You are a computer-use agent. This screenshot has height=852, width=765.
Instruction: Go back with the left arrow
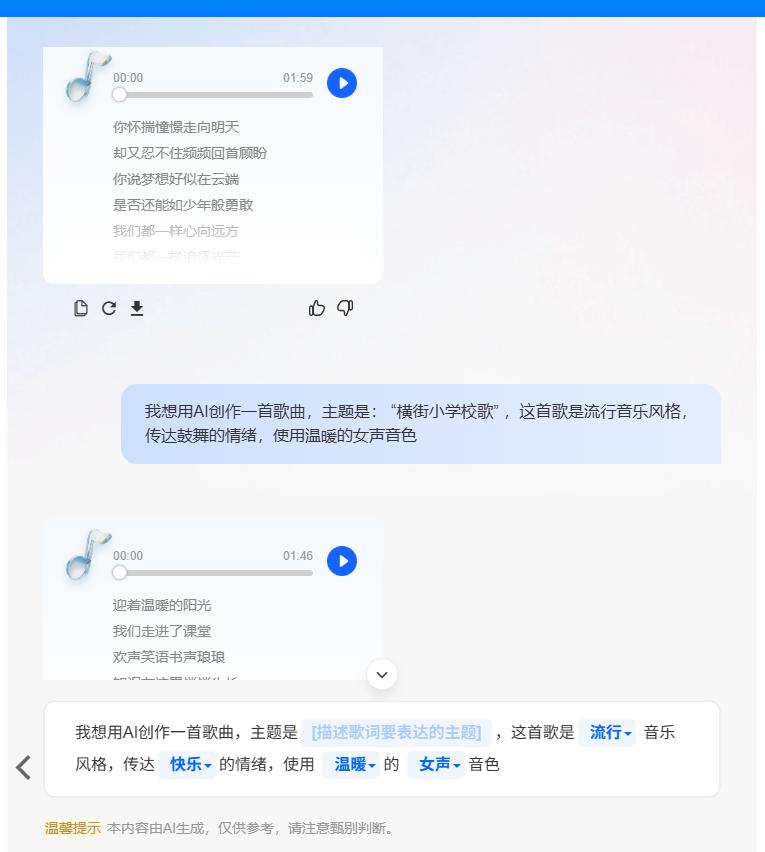[x=23, y=767]
